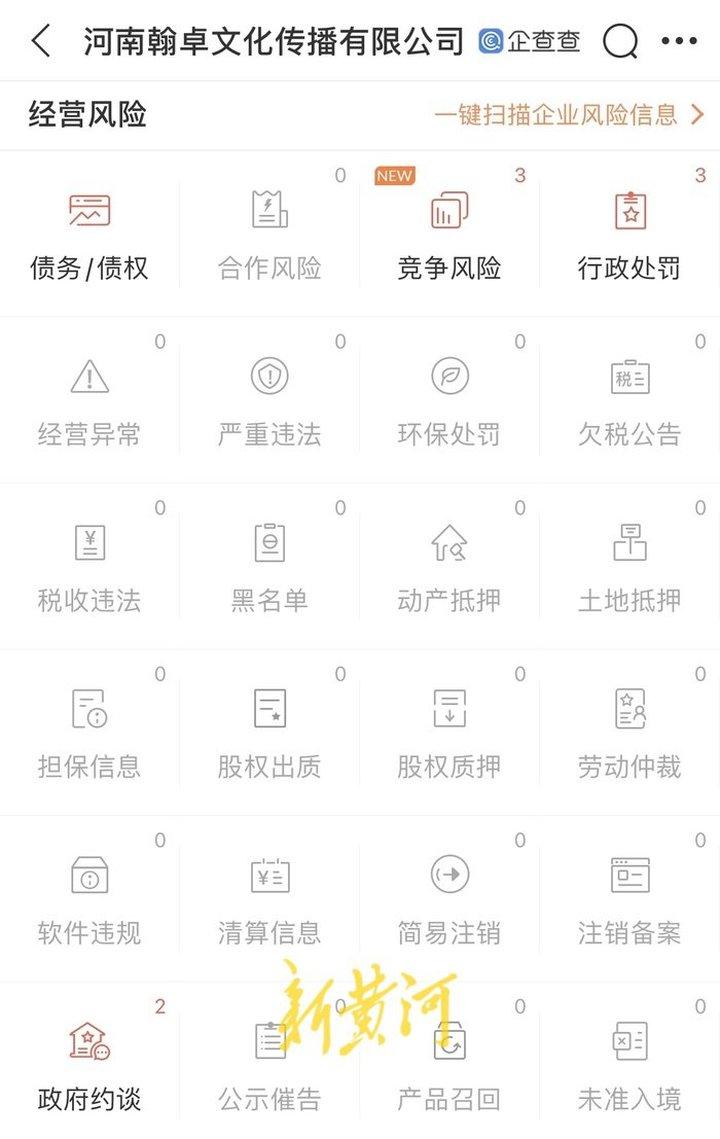Image resolution: width=720 pixels, height=1139 pixels.
Task: Open the three-dot overflow menu
Action: (680, 42)
